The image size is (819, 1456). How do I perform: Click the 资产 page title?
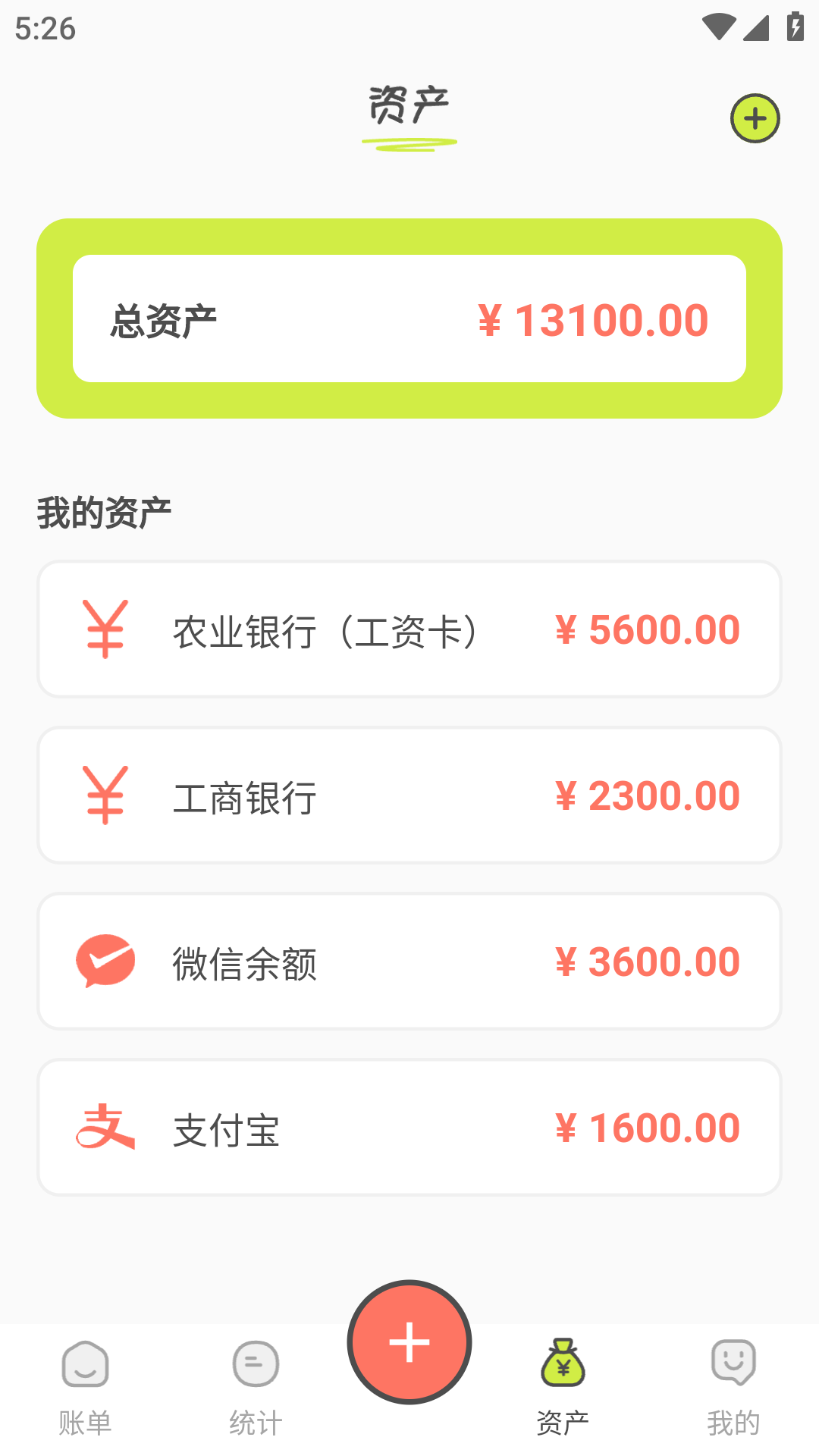coord(409,107)
